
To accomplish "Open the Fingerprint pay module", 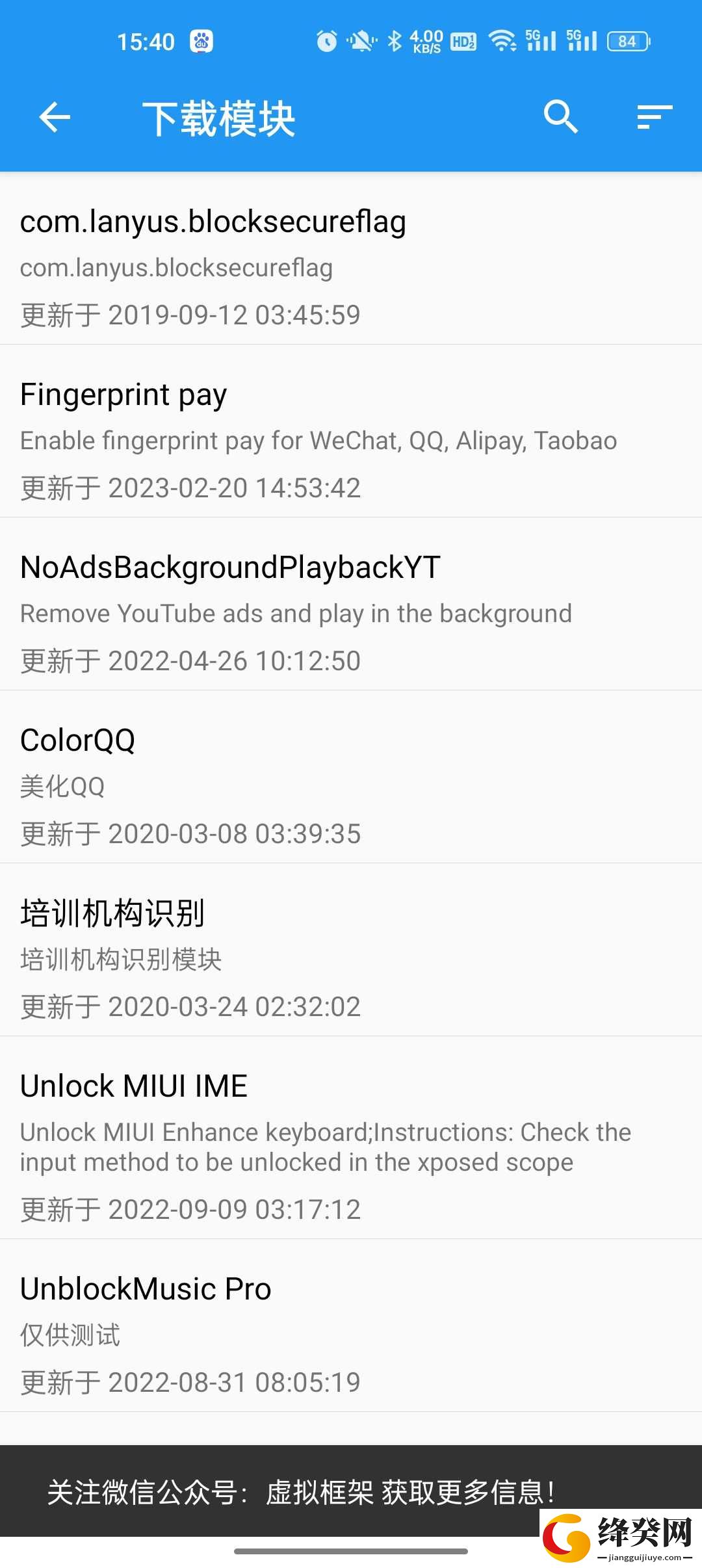I will click(x=351, y=431).
